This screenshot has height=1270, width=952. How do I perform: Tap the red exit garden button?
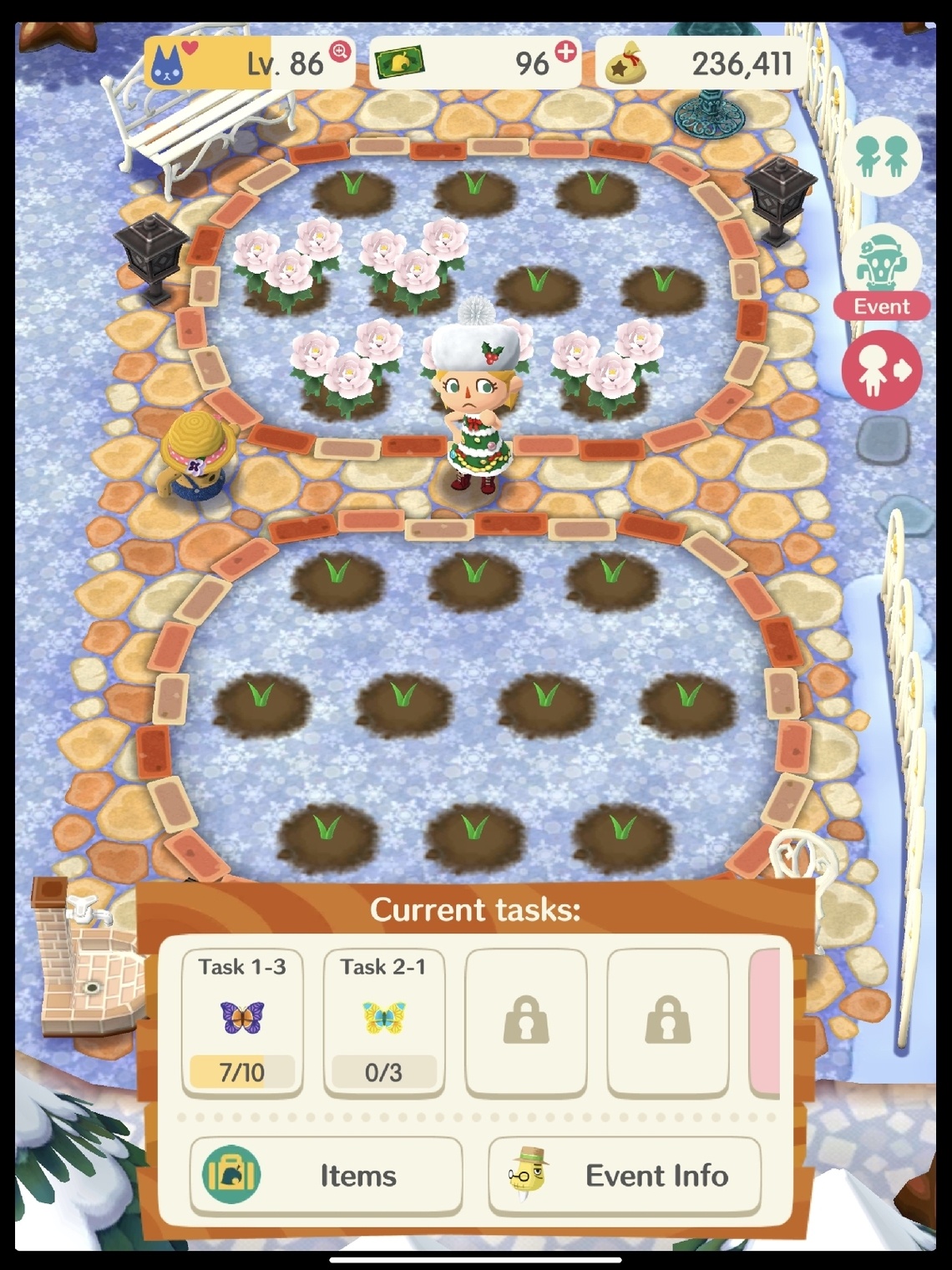coord(882,370)
